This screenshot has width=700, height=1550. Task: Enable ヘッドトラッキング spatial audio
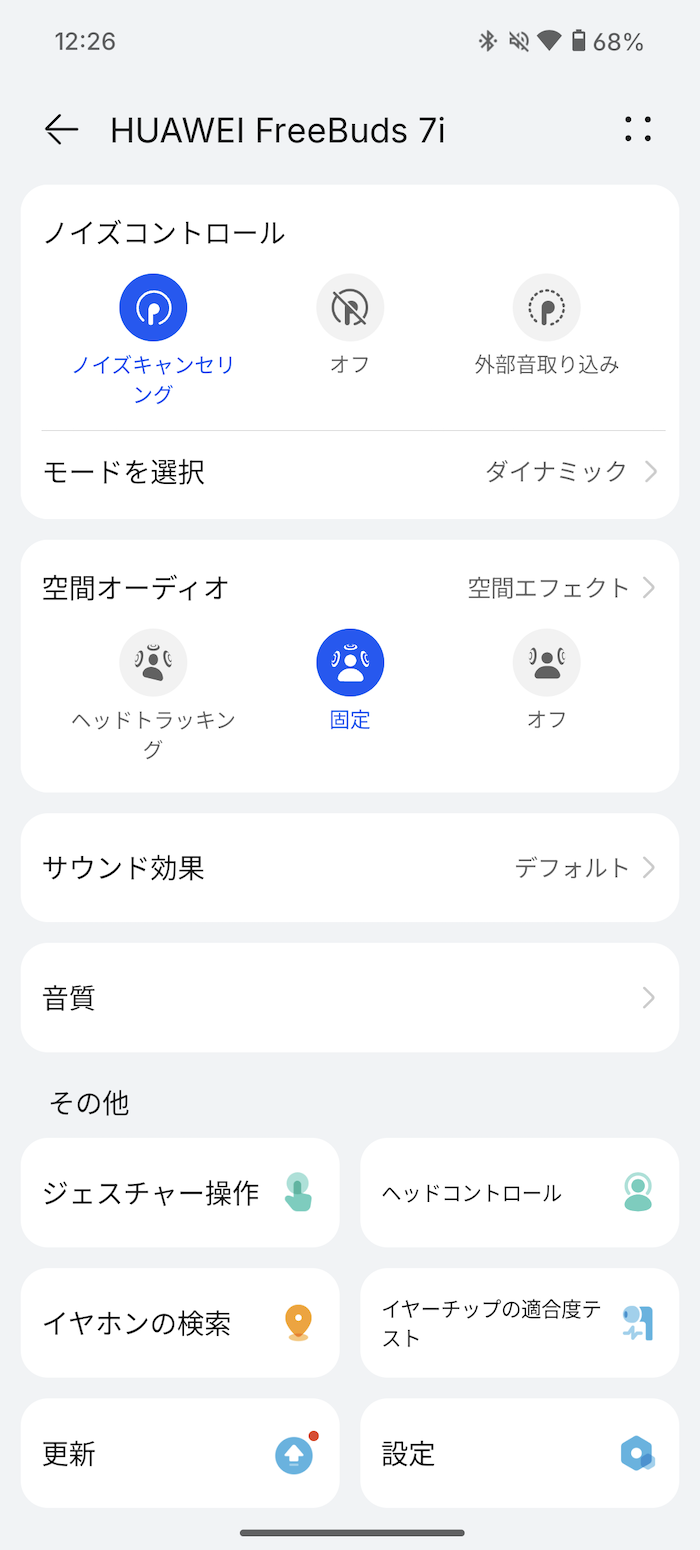153,662
